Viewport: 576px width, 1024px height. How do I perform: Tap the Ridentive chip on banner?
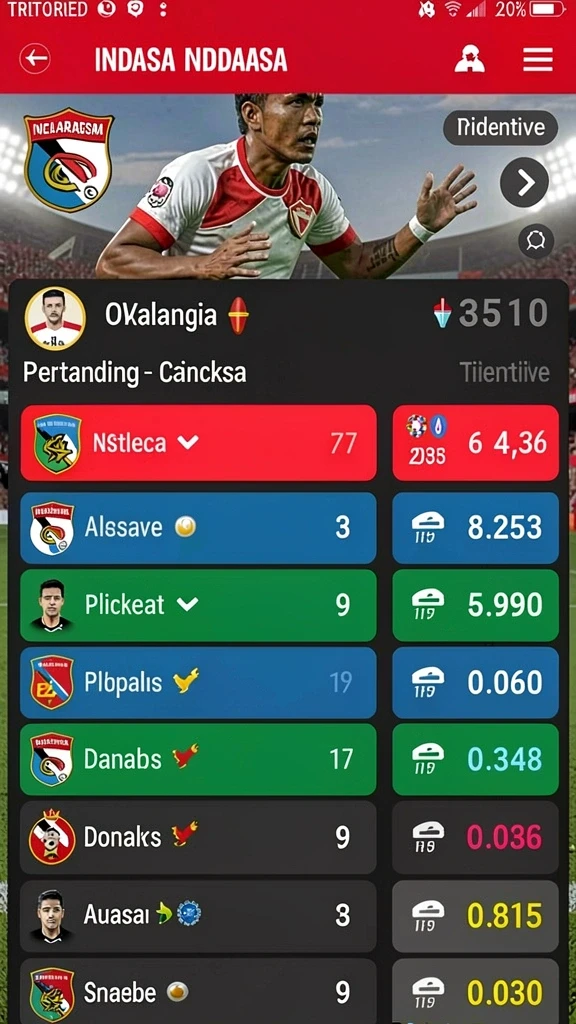click(500, 127)
